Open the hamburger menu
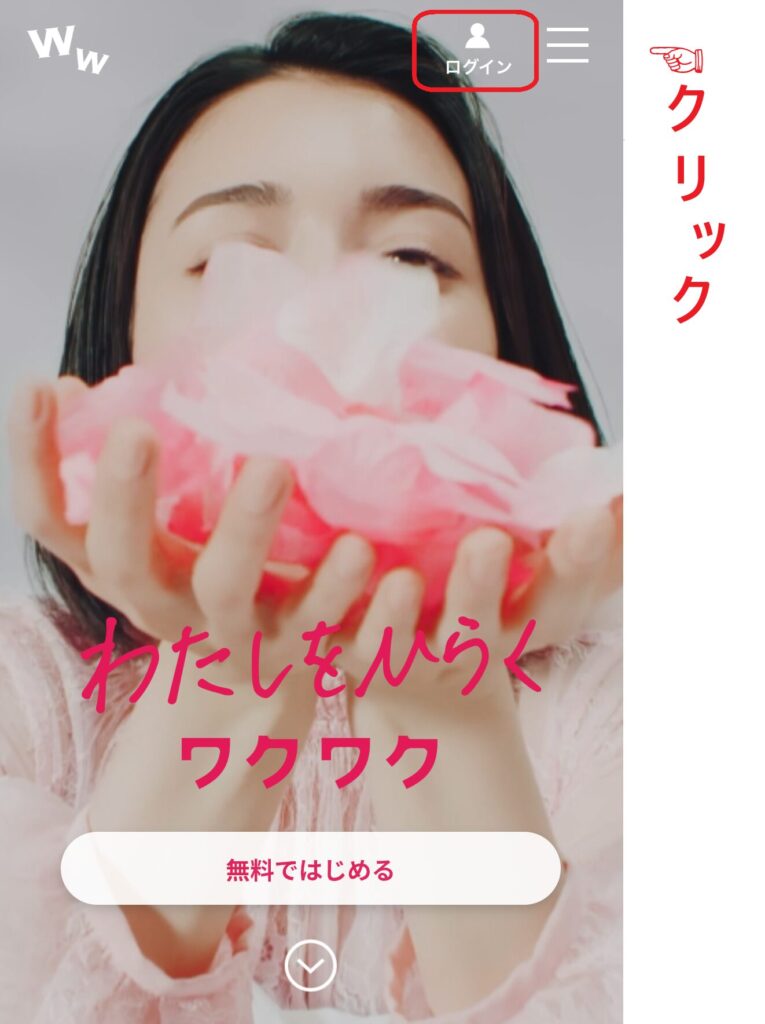765x1024 pixels. tap(567, 45)
